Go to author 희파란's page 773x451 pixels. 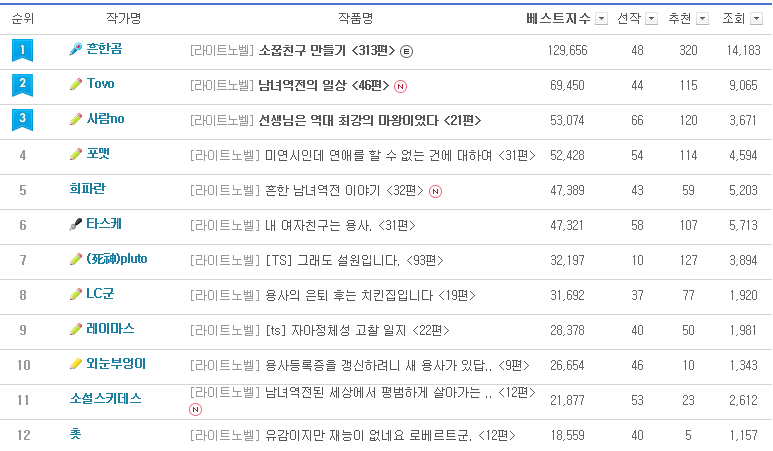pyautogui.click(x=89, y=189)
